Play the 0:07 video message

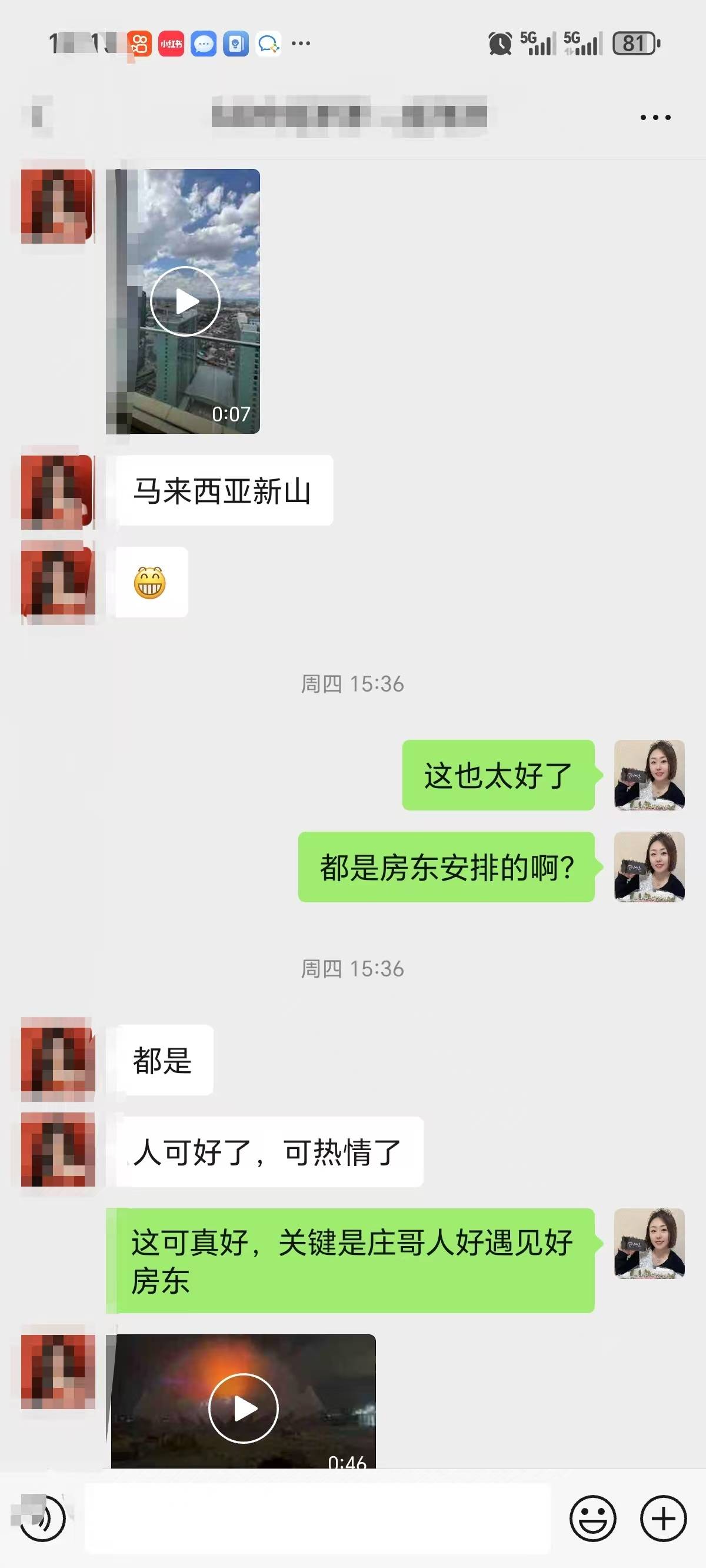[185, 301]
